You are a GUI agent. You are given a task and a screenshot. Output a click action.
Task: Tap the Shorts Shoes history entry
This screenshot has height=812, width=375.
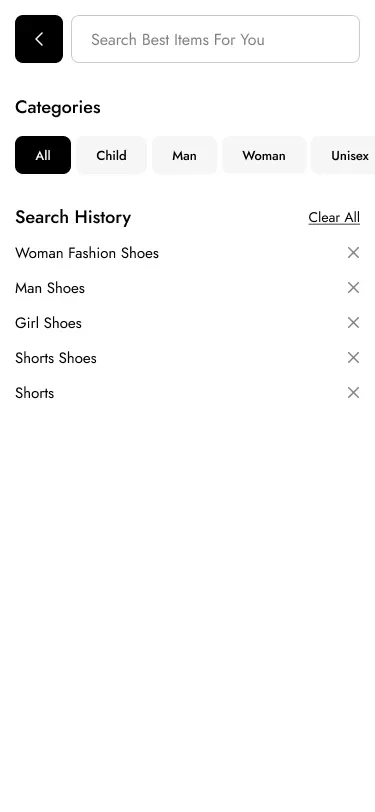pos(55,358)
